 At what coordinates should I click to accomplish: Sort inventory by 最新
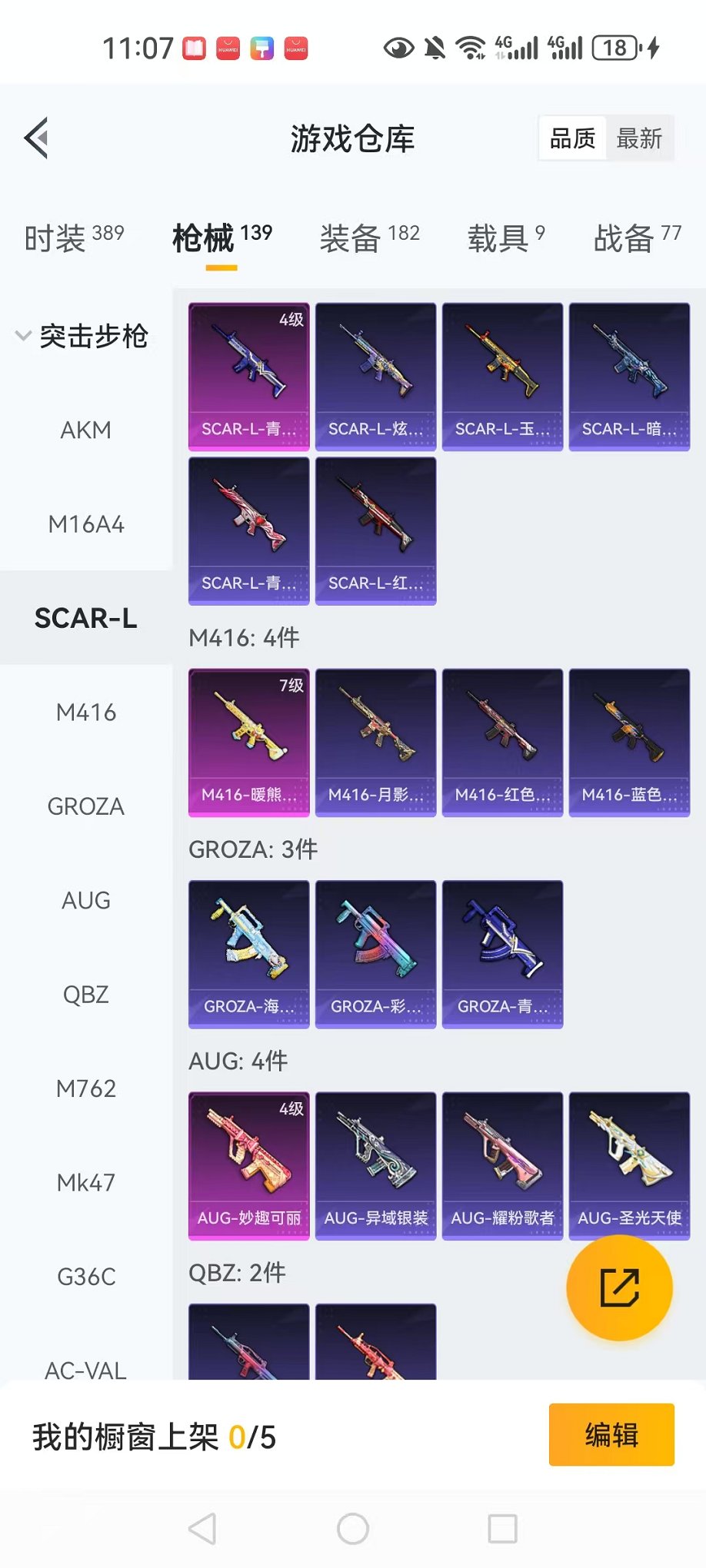click(x=639, y=139)
